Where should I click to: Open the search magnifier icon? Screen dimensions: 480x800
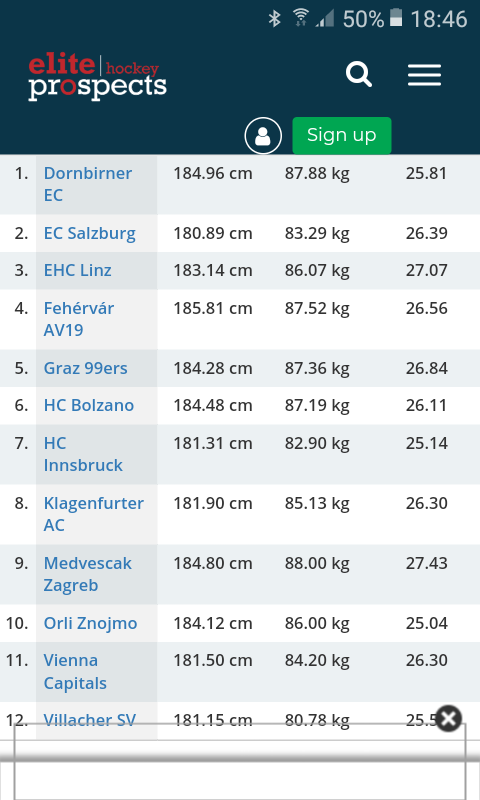point(359,75)
